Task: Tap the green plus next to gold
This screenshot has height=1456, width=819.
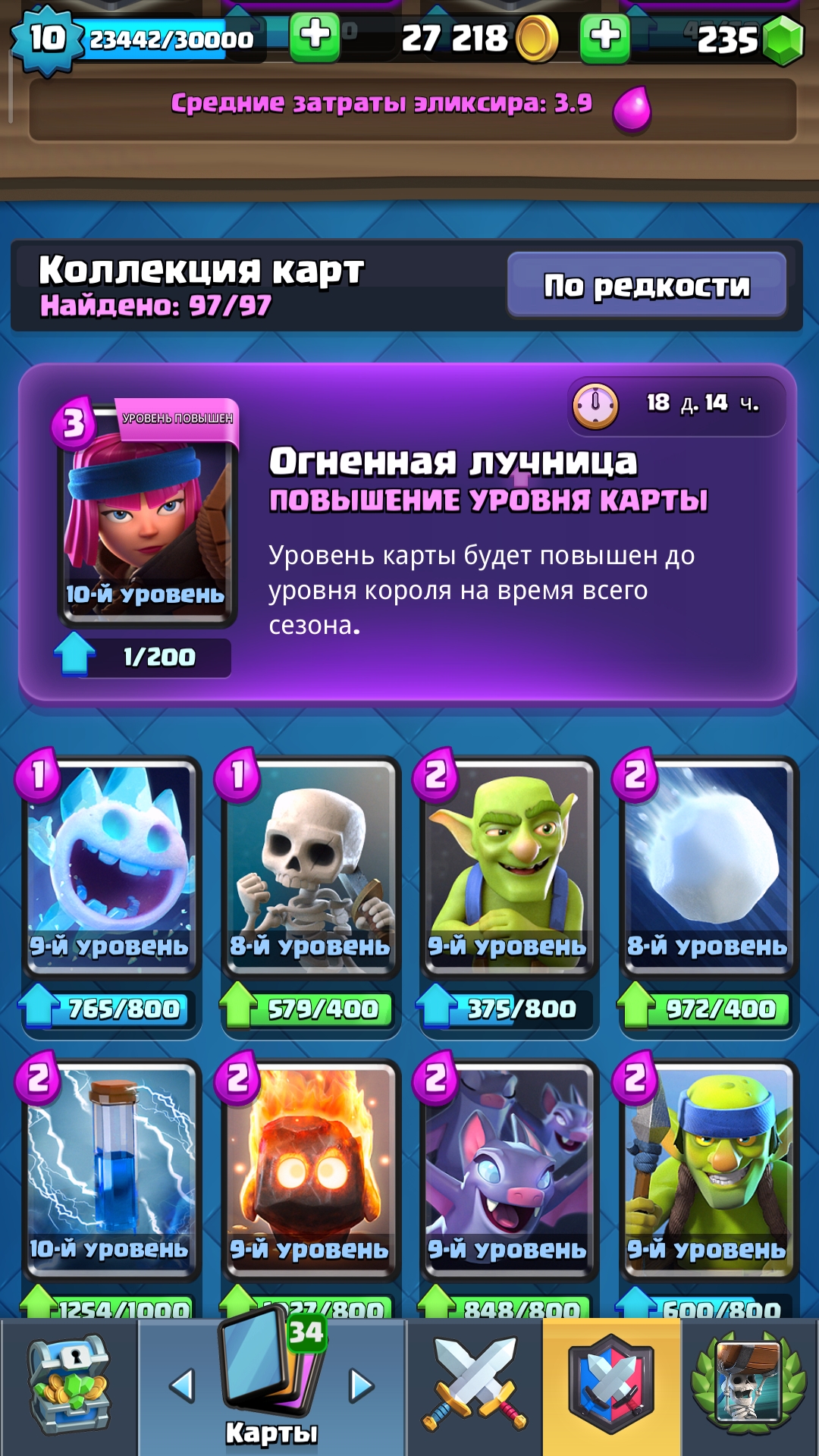Action: (604, 37)
